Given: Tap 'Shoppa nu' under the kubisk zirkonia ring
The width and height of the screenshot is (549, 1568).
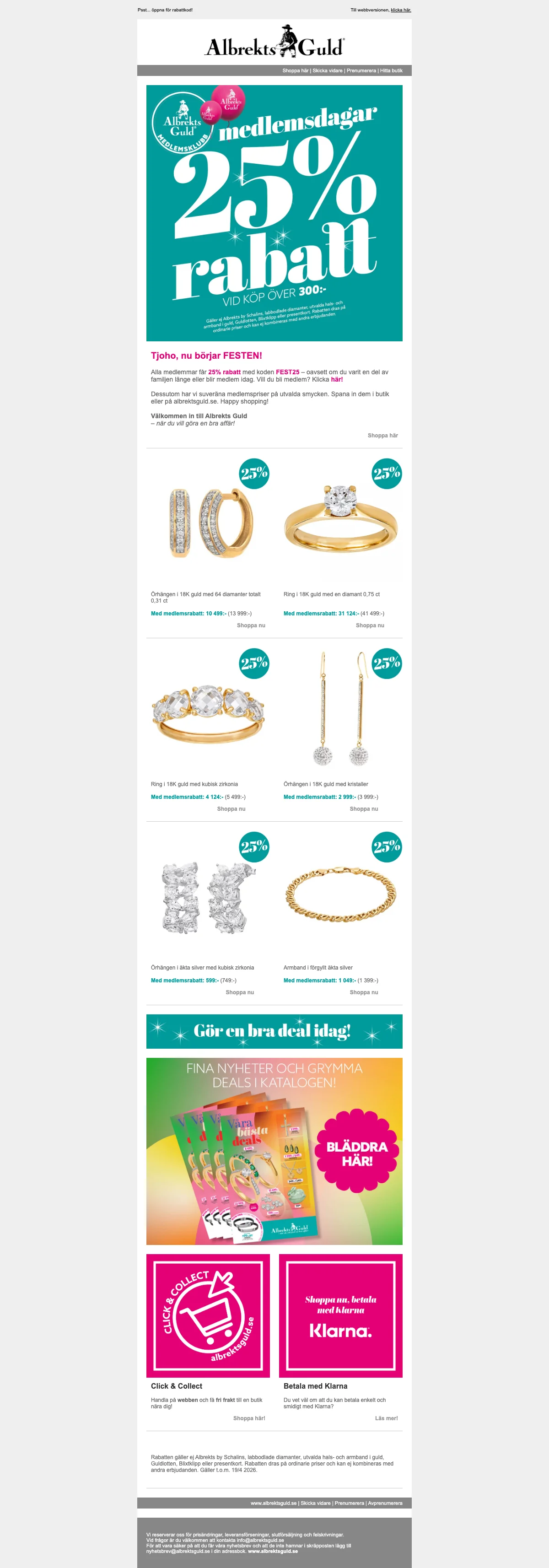Looking at the screenshot, I should (231, 809).
